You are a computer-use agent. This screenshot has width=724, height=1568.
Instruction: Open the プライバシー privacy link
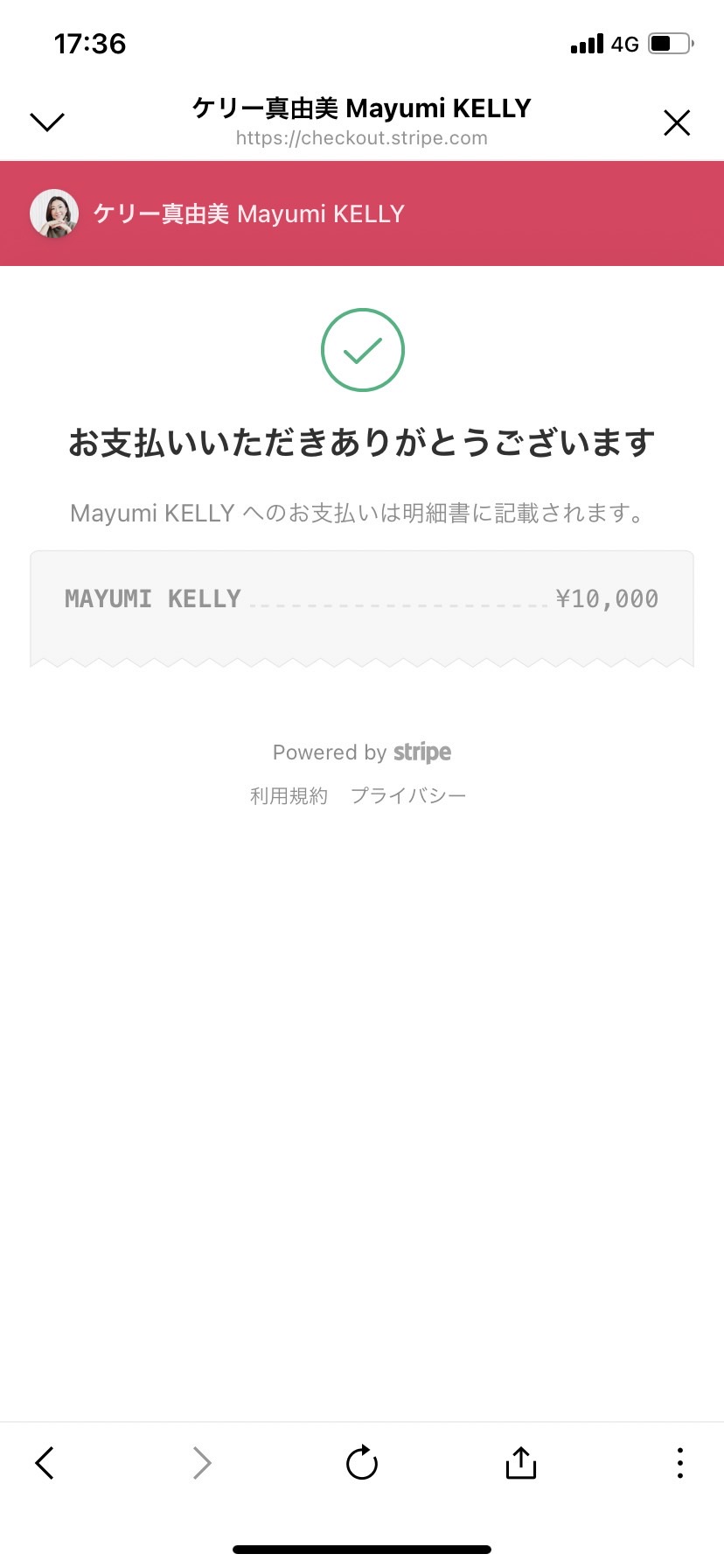[x=408, y=795]
